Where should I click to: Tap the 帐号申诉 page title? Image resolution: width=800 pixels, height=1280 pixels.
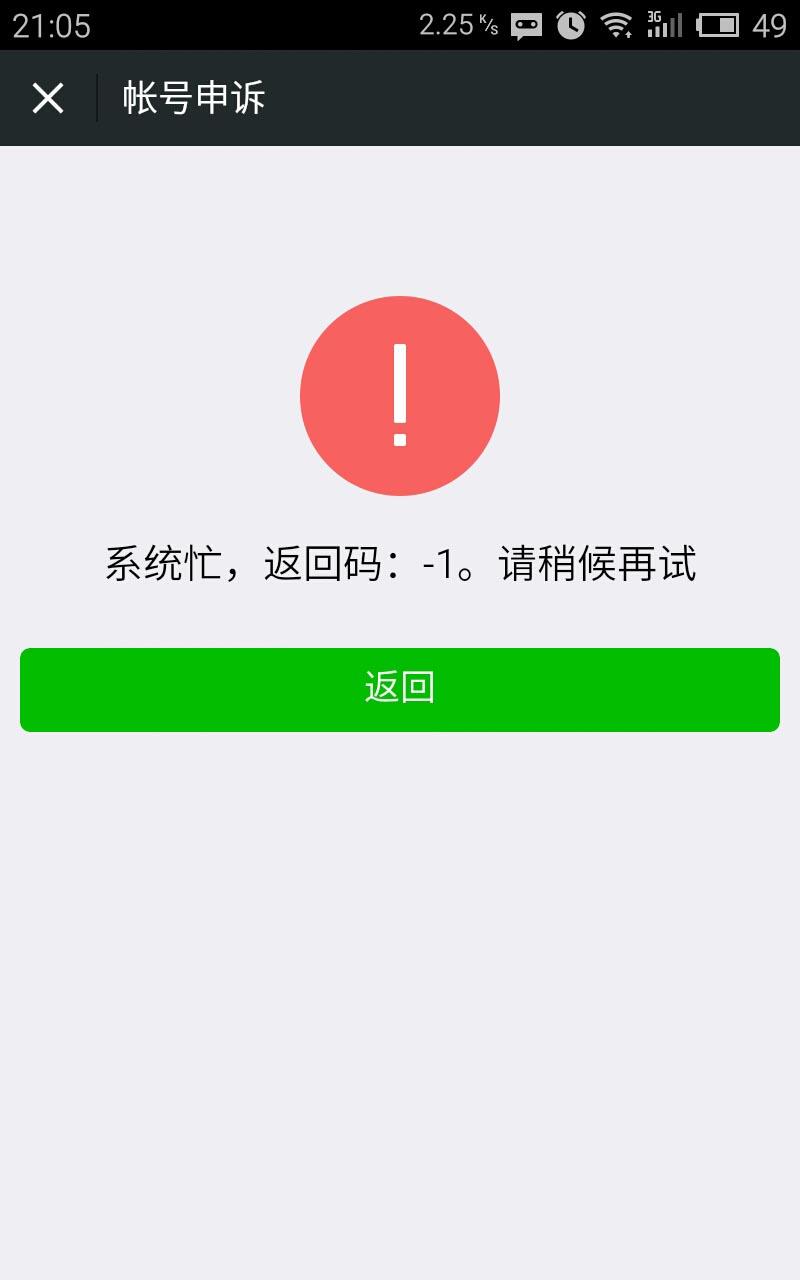pyautogui.click(x=193, y=98)
